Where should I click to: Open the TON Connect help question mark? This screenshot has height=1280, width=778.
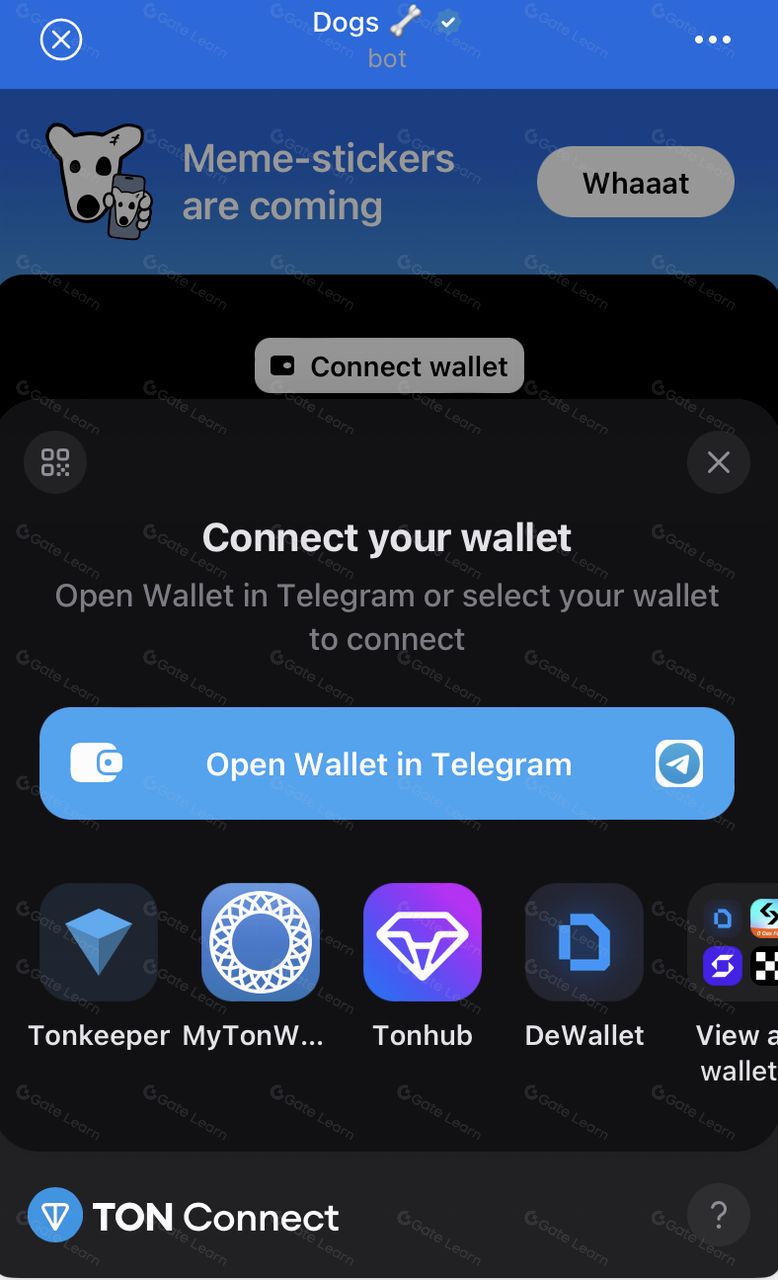(718, 1215)
